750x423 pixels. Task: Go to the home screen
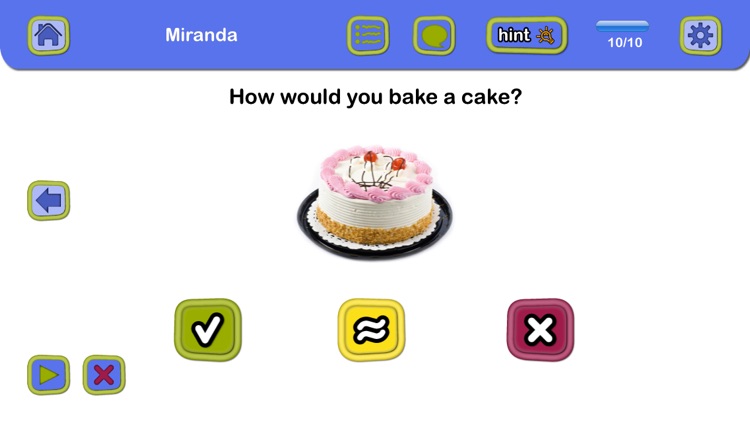tap(48, 35)
